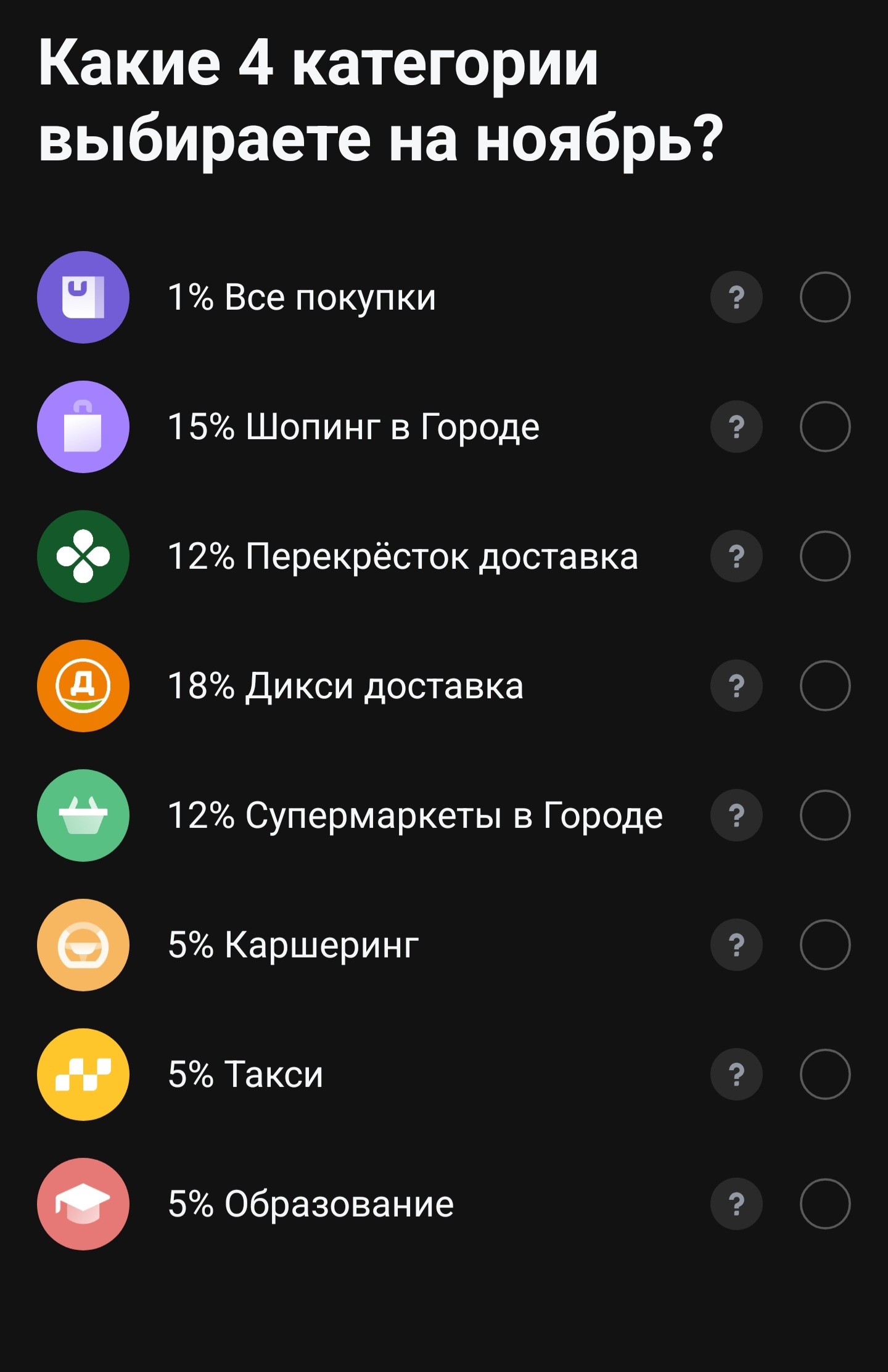This screenshot has height=1372, width=888.
Task: Tap the question mark next to Дикси доставка
Action: [736, 686]
